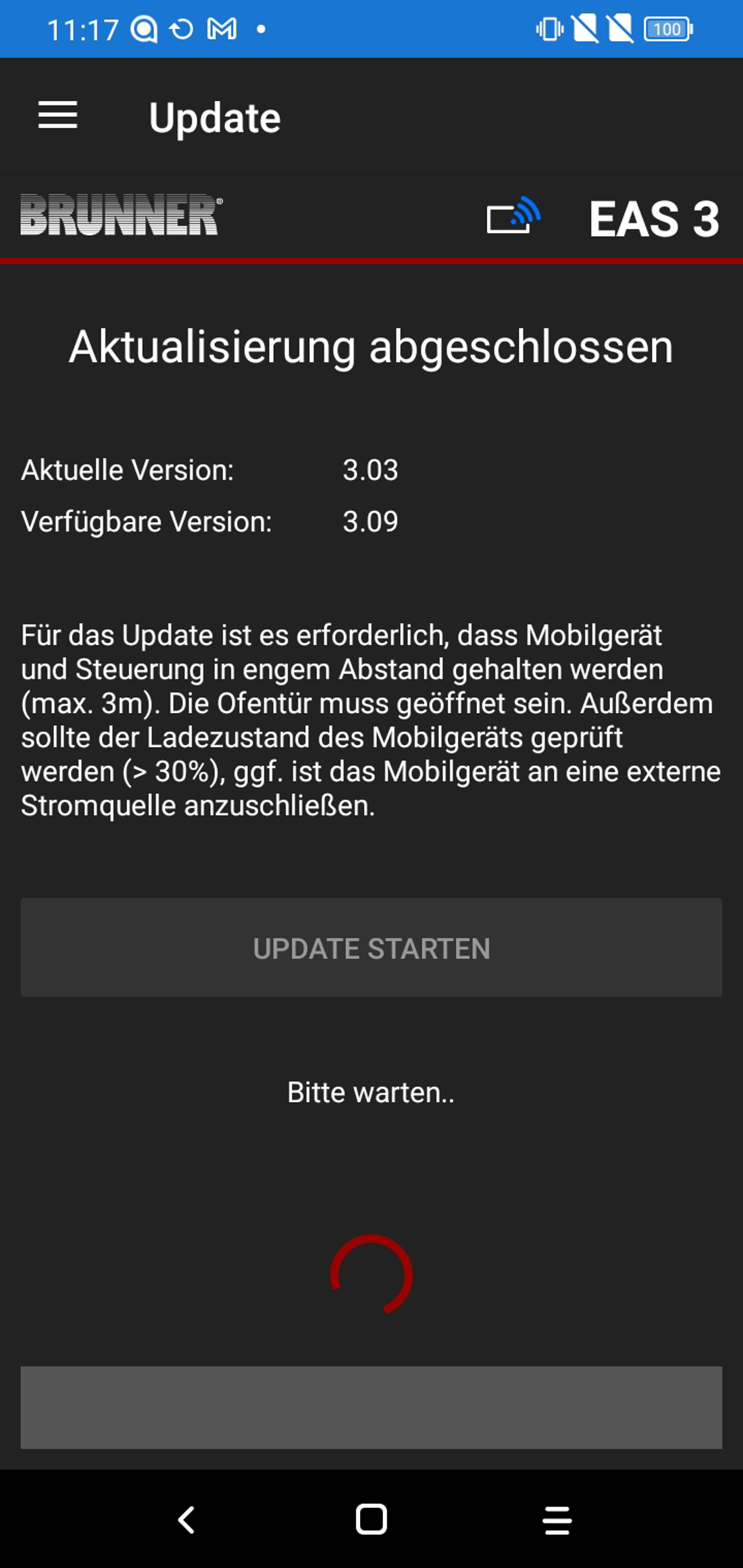Open the hamburger drawer menu
Viewport: 743px width, 1568px height.
pyautogui.click(x=57, y=115)
